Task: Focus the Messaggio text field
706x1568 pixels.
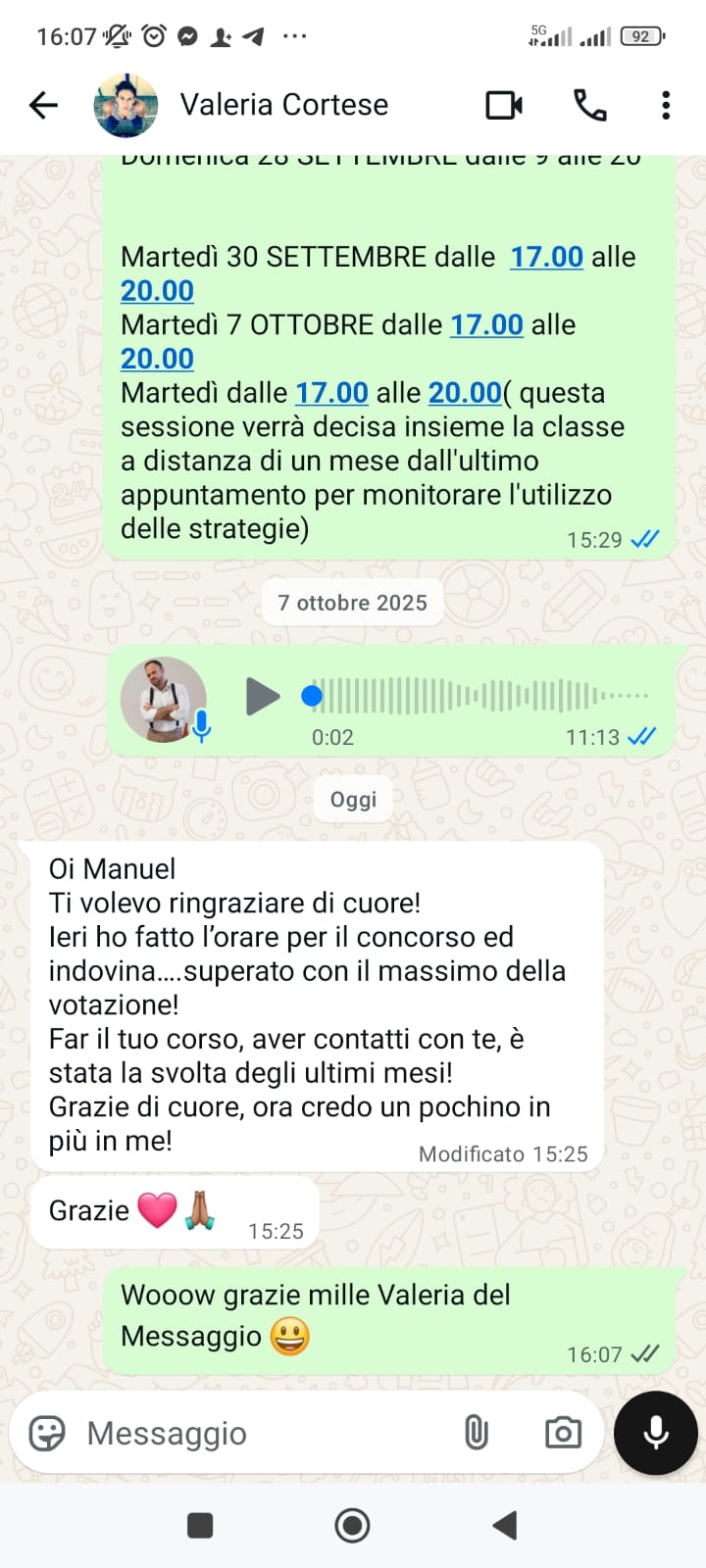Action: pos(255,1434)
